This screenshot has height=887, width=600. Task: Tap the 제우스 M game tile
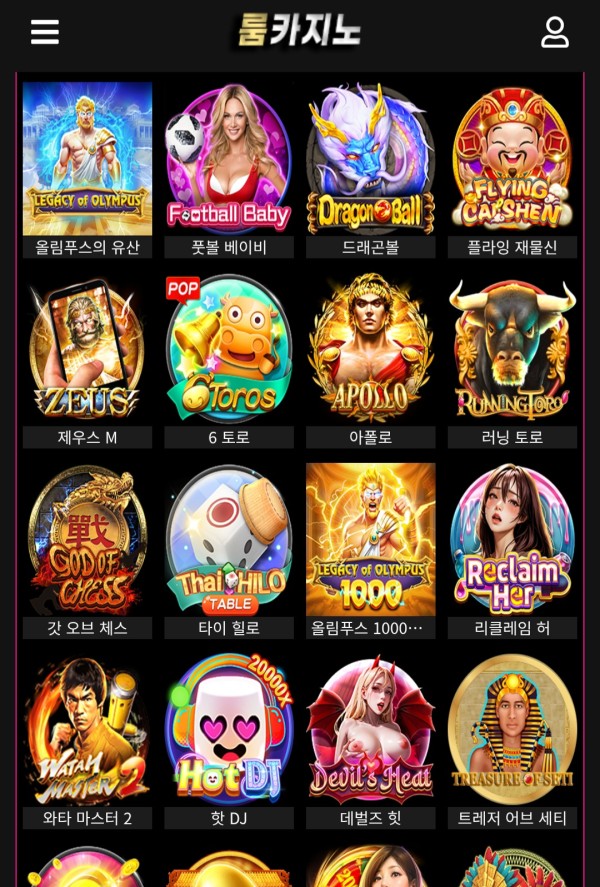click(87, 350)
